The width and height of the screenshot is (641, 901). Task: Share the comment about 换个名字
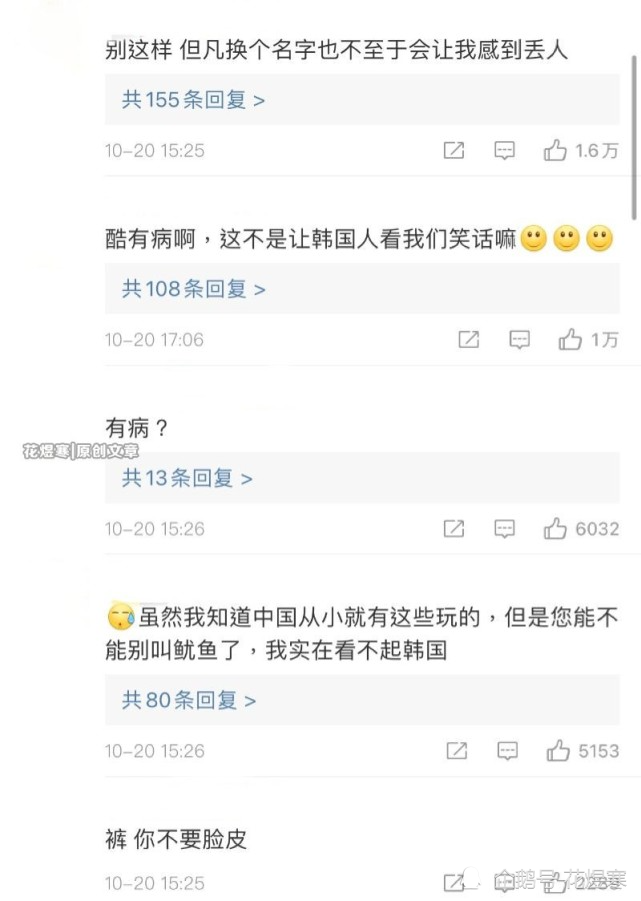coord(454,151)
